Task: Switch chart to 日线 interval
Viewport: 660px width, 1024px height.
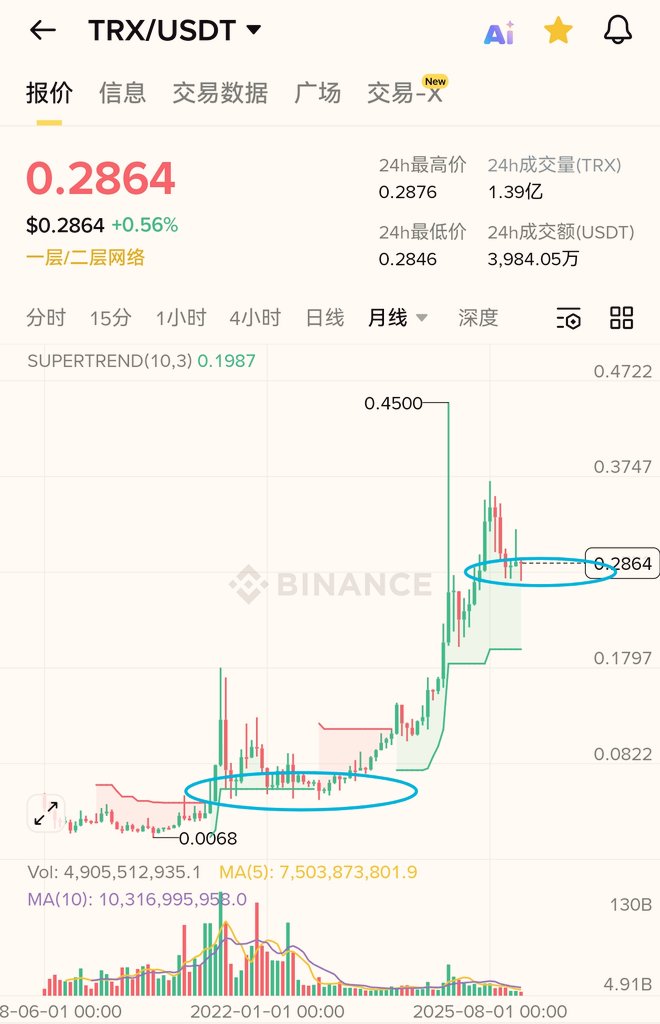Action: tap(324, 318)
